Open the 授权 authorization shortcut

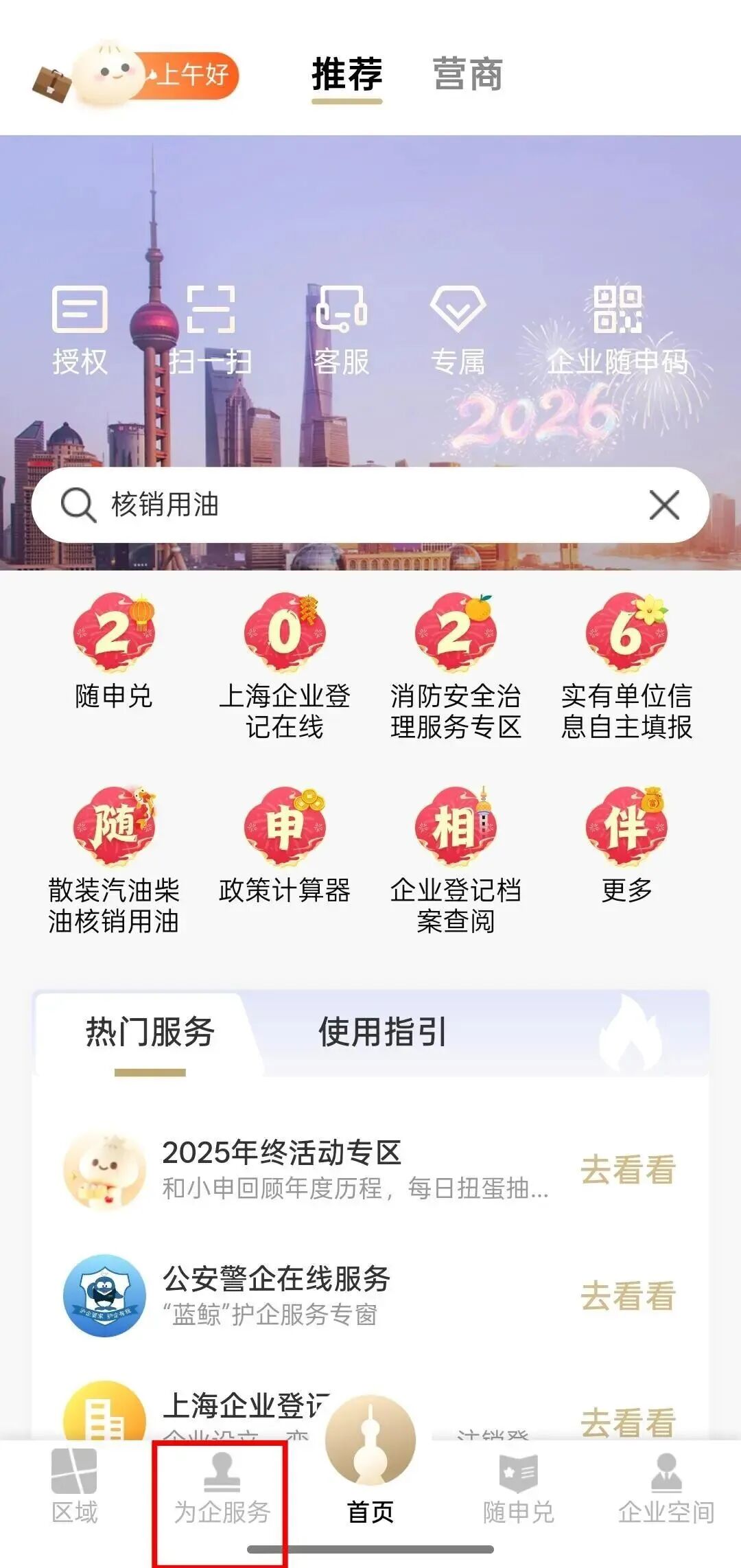(x=80, y=329)
